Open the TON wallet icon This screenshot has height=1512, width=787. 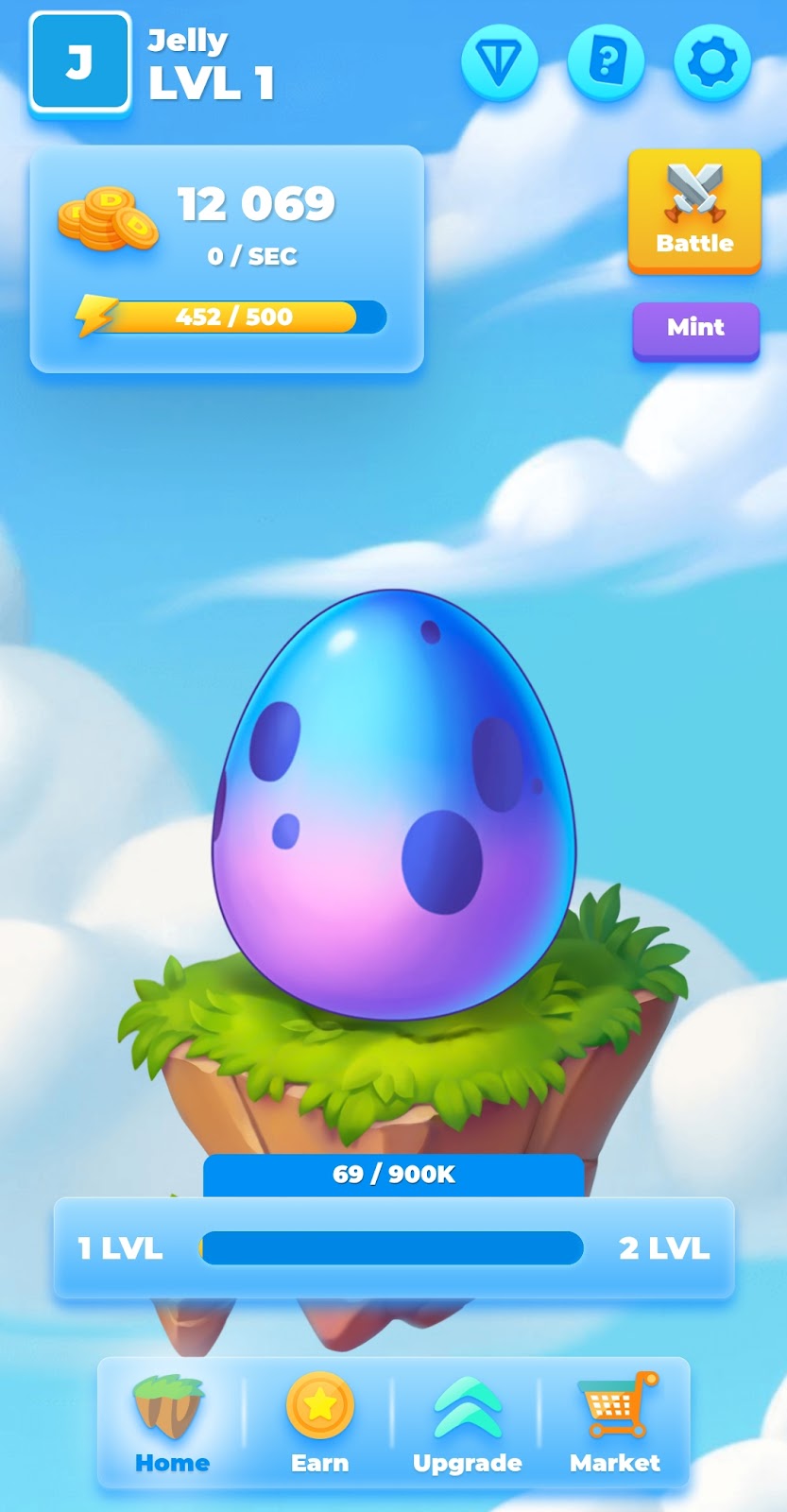[499, 62]
